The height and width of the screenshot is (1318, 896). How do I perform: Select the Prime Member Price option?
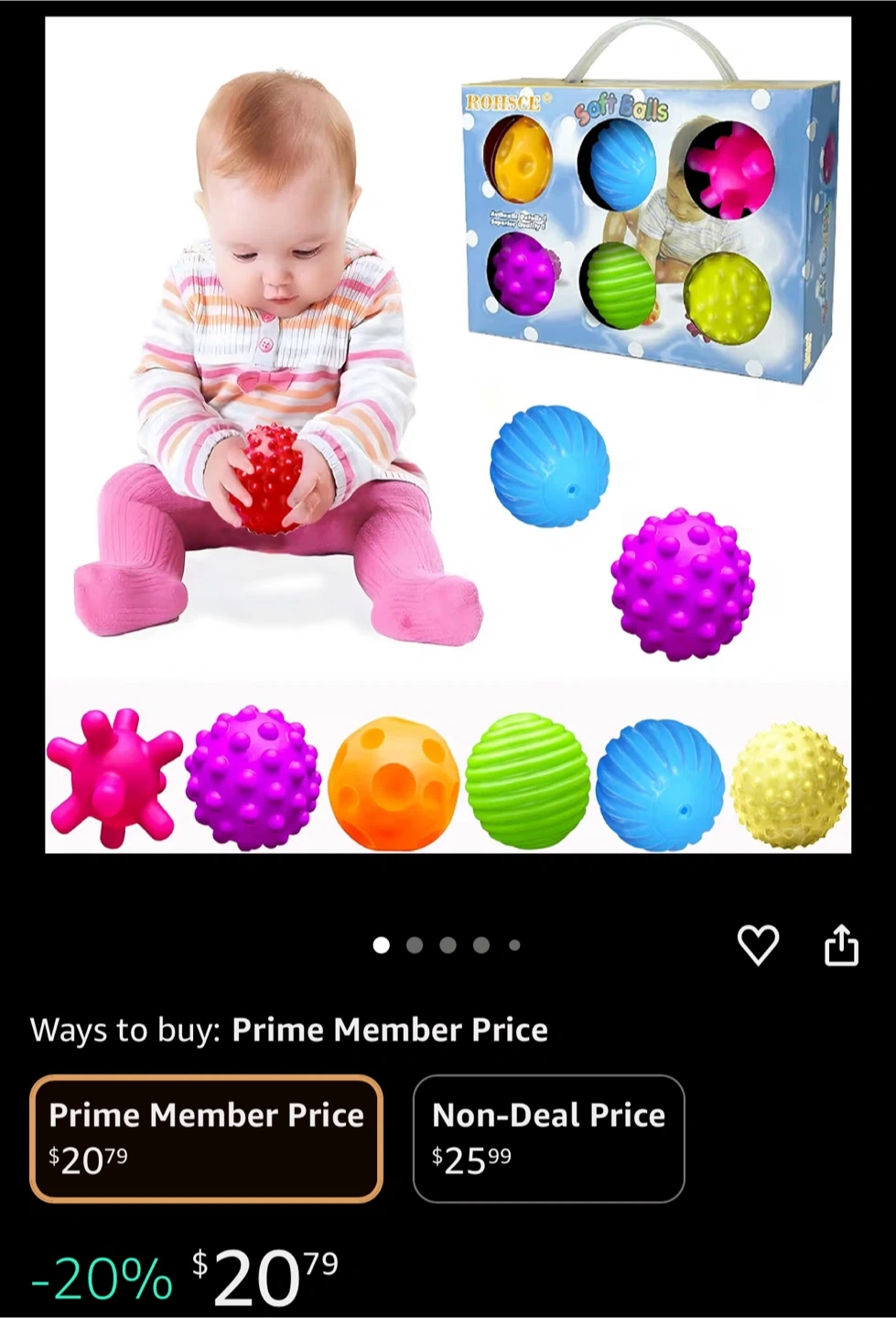(x=206, y=1138)
